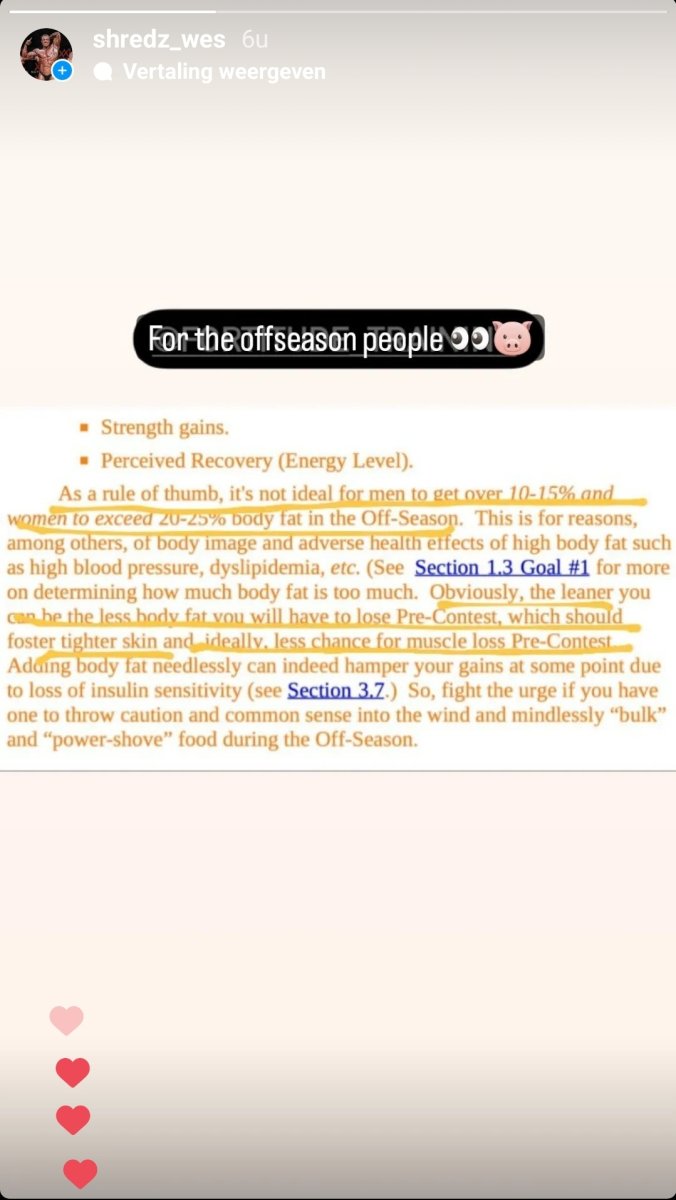Screen dimensions: 676x1200
Task: Tap the shredz_wes profile picture
Action: click(x=46, y=54)
